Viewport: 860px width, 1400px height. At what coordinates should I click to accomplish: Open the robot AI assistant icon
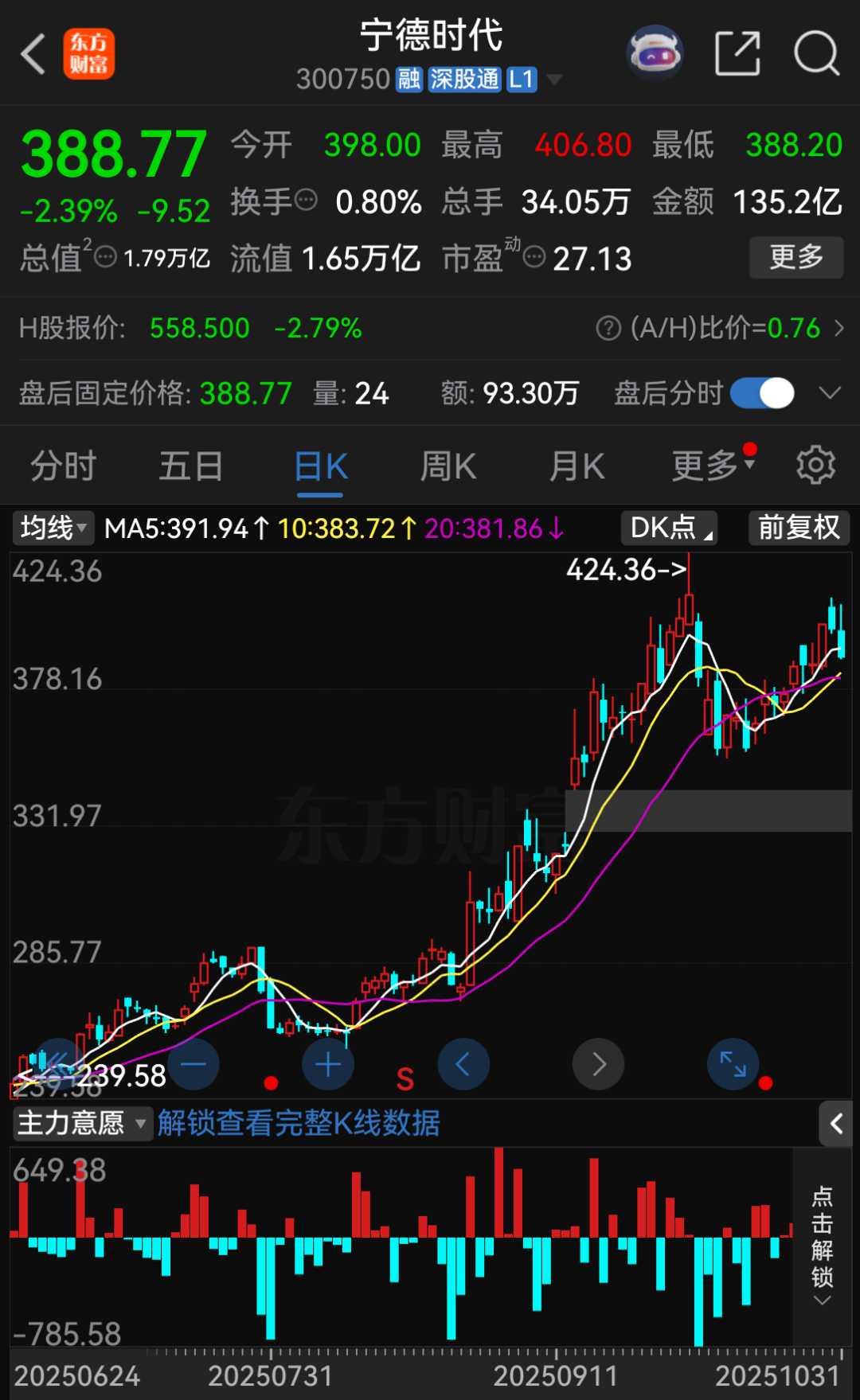click(x=654, y=54)
